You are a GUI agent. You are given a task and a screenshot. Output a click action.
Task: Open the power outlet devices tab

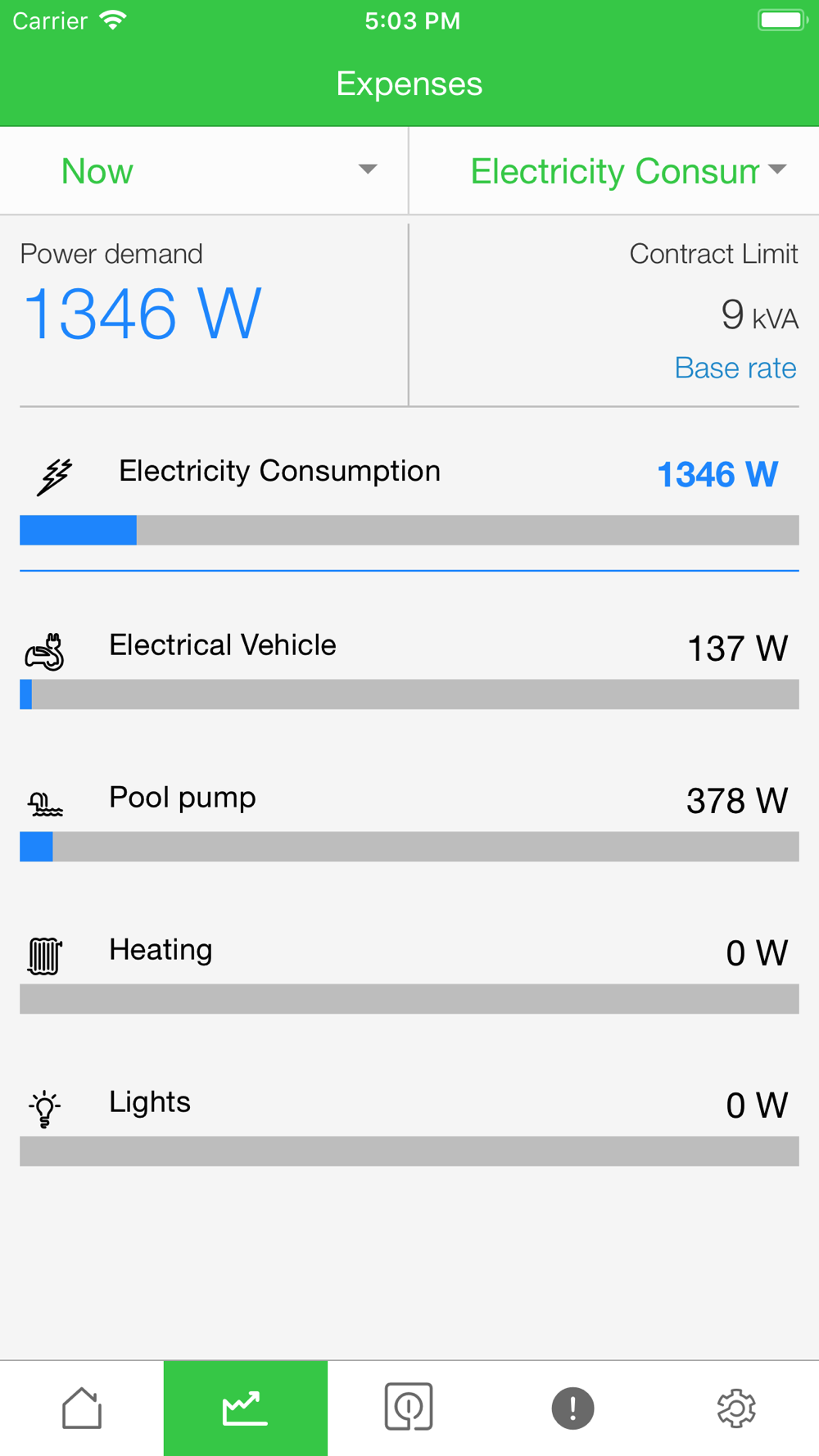[409, 1408]
